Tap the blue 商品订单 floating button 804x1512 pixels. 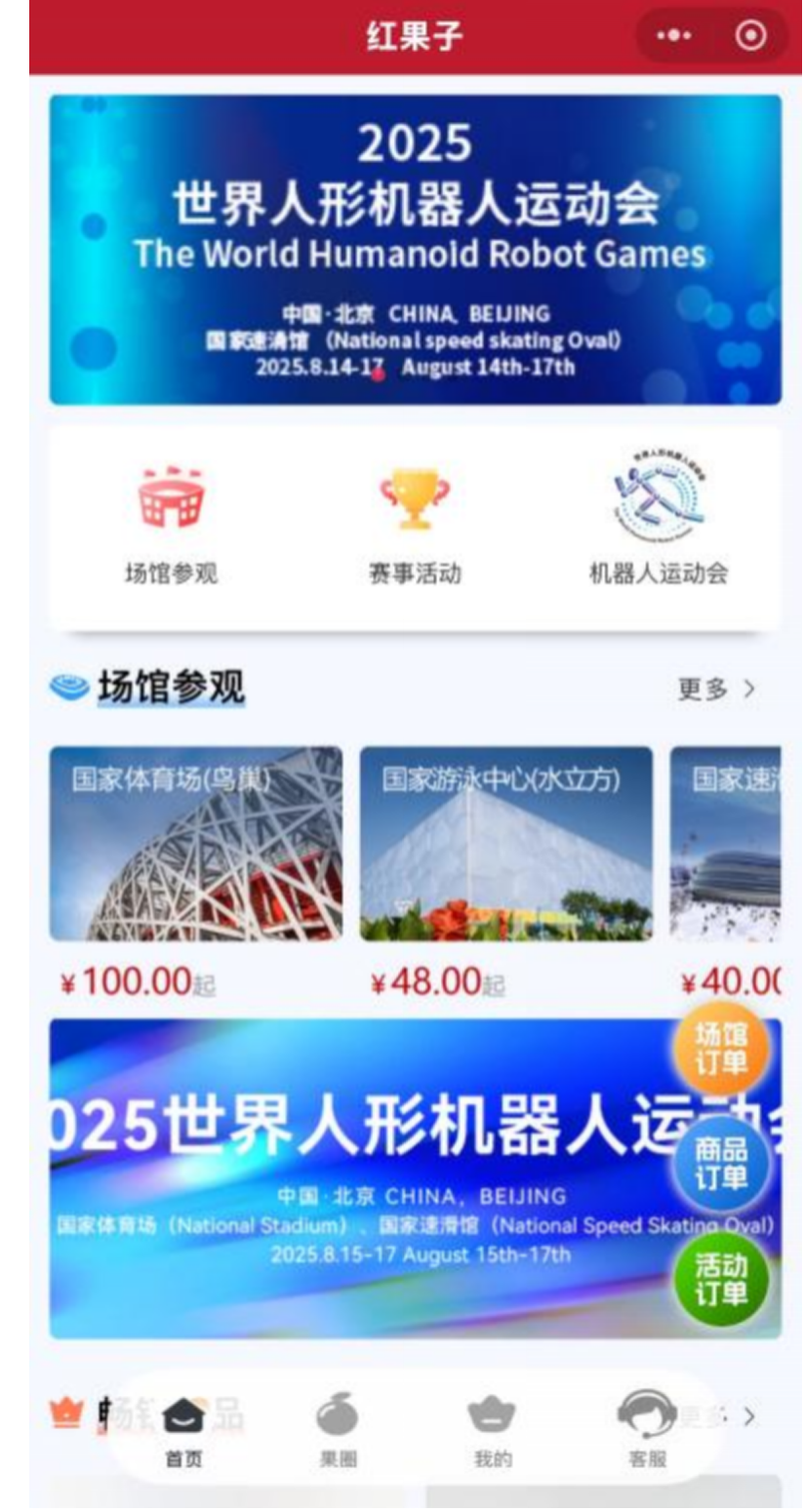tap(721, 1163)
